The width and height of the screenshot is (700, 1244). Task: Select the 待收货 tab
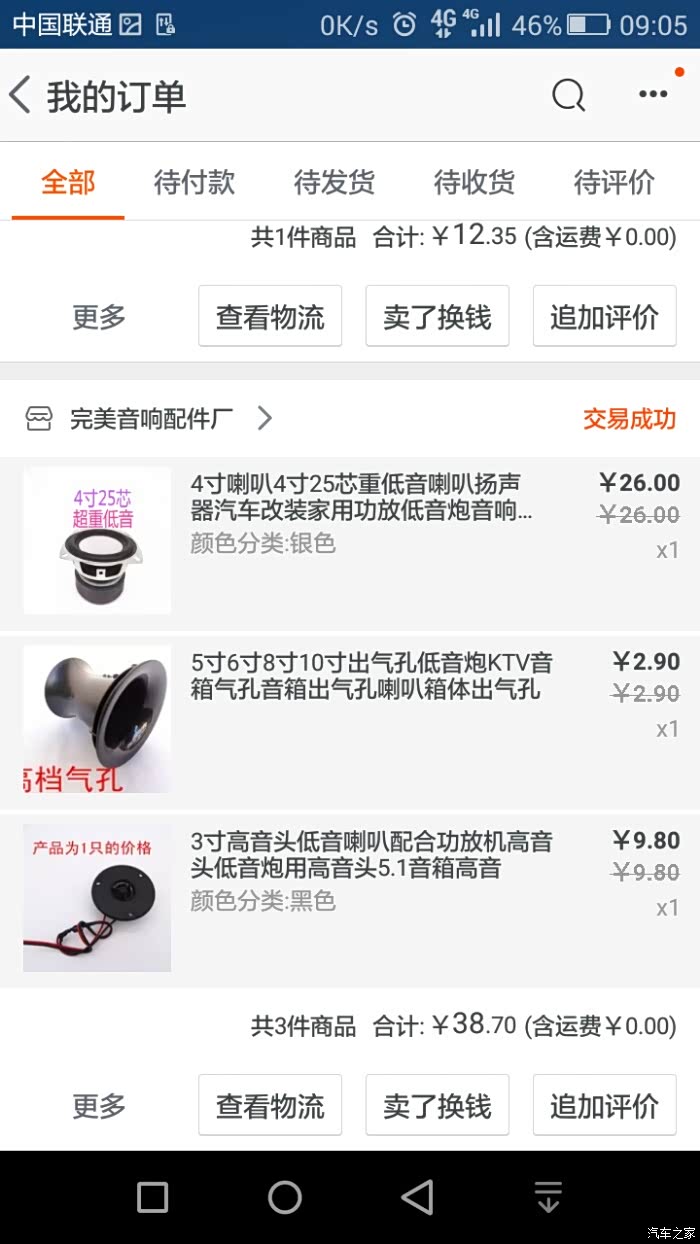coord(474,182)
